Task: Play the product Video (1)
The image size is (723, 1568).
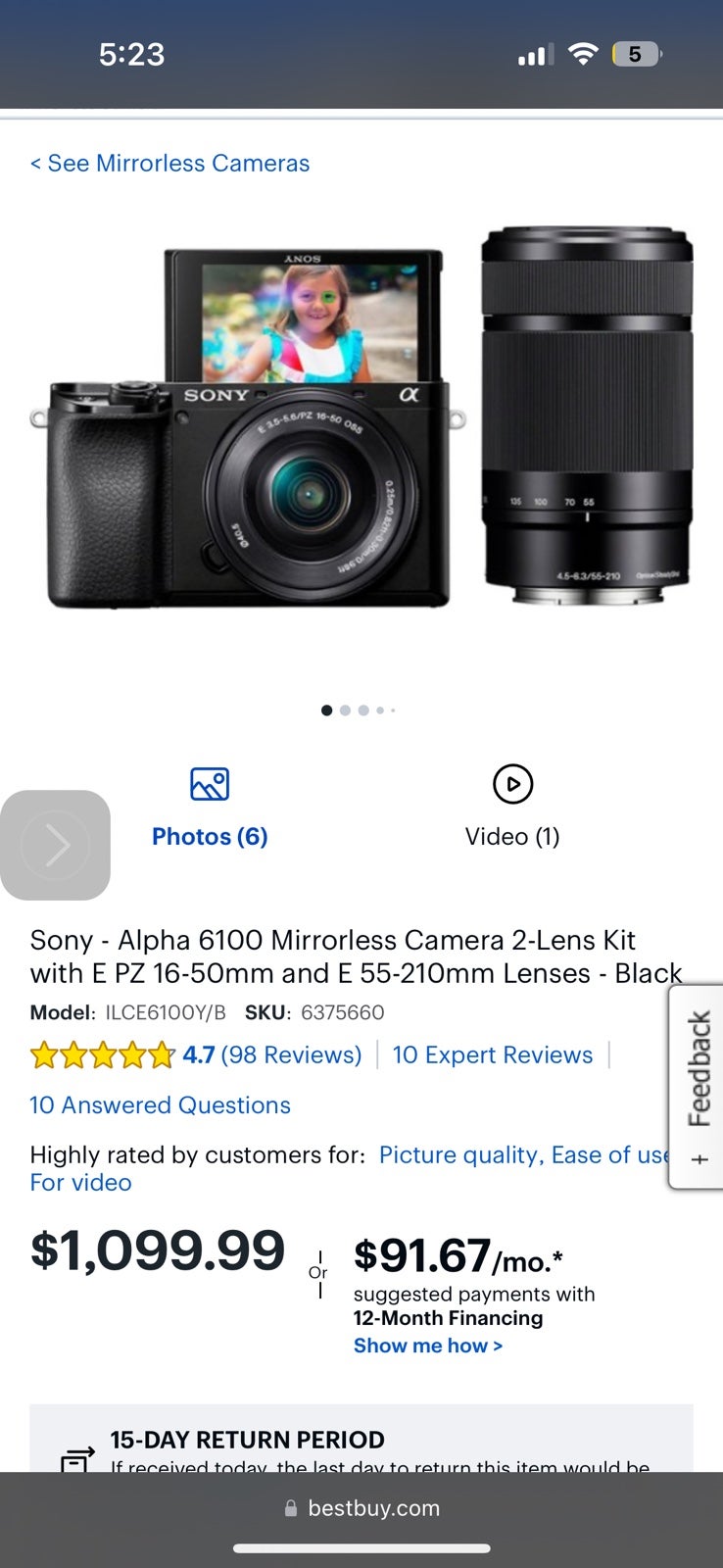Action: pos(512,808)
